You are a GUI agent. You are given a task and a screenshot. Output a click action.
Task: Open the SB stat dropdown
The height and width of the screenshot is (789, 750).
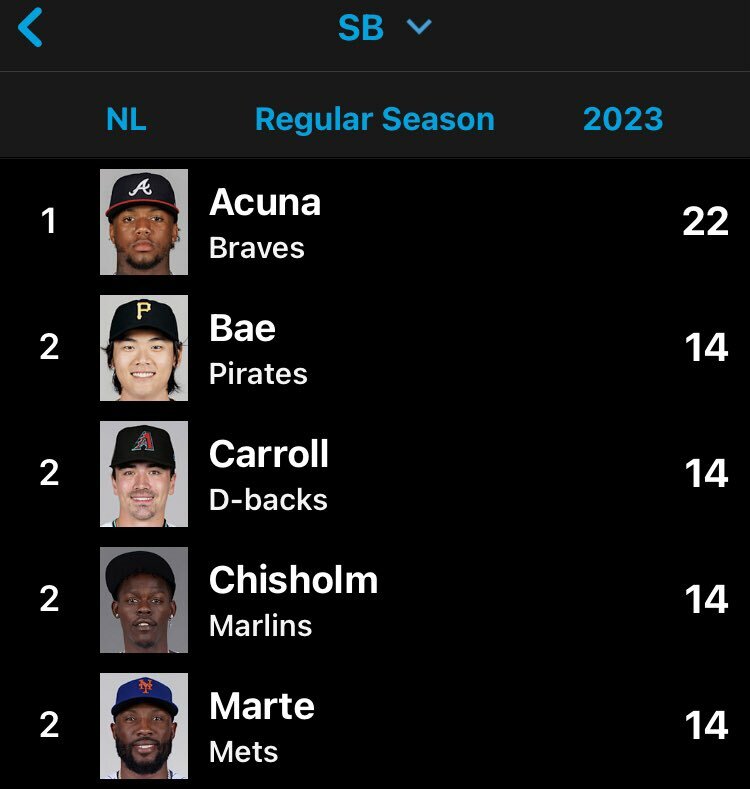click(383, 27)
